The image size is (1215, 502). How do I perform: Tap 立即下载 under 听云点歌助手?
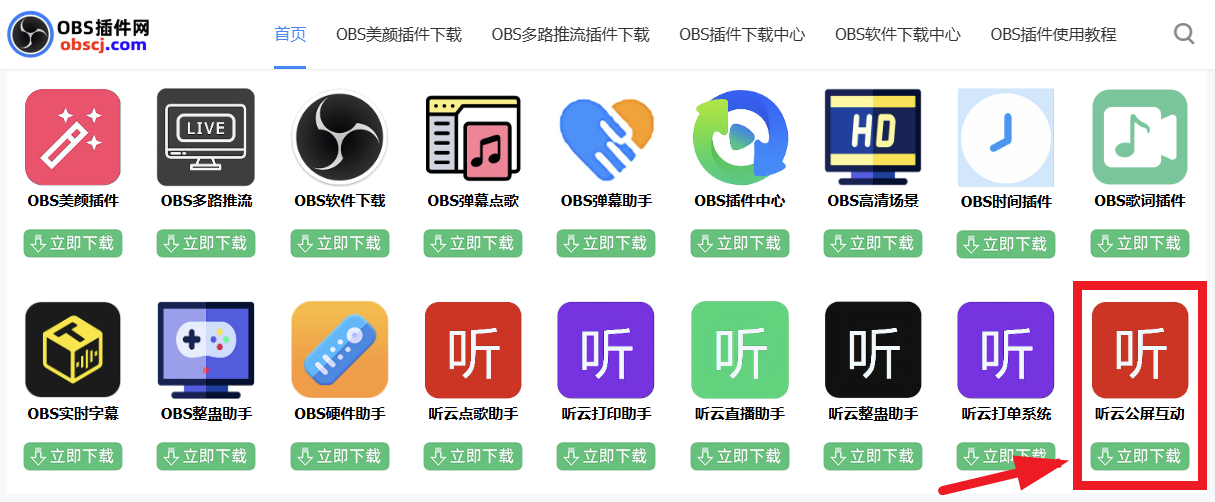[473, 456]
